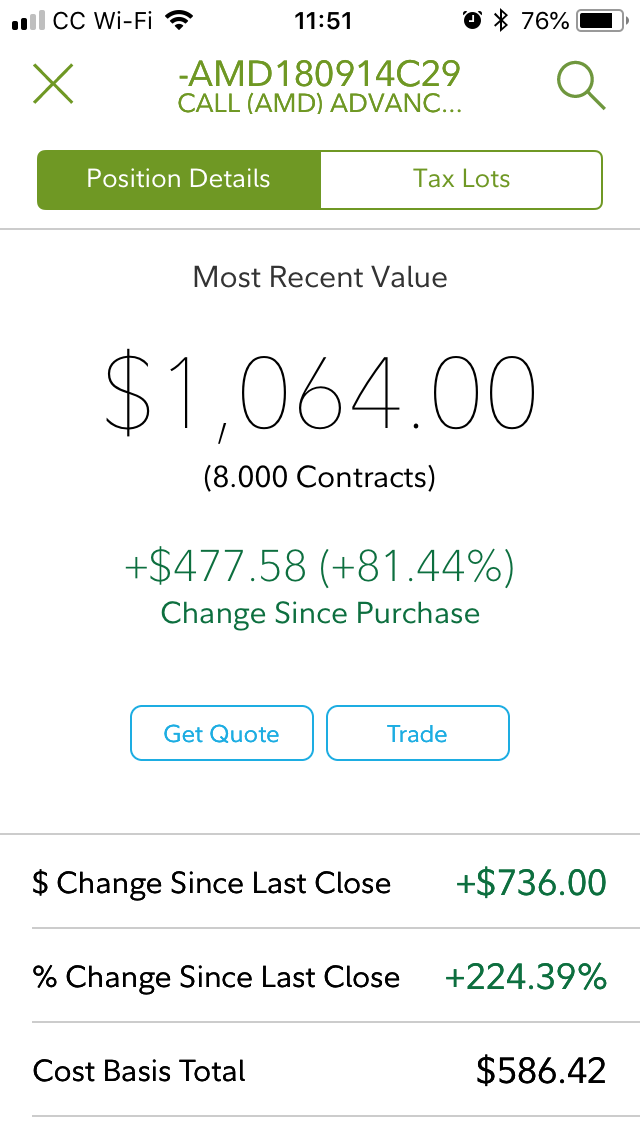Open the Trade button

[417, 733]
